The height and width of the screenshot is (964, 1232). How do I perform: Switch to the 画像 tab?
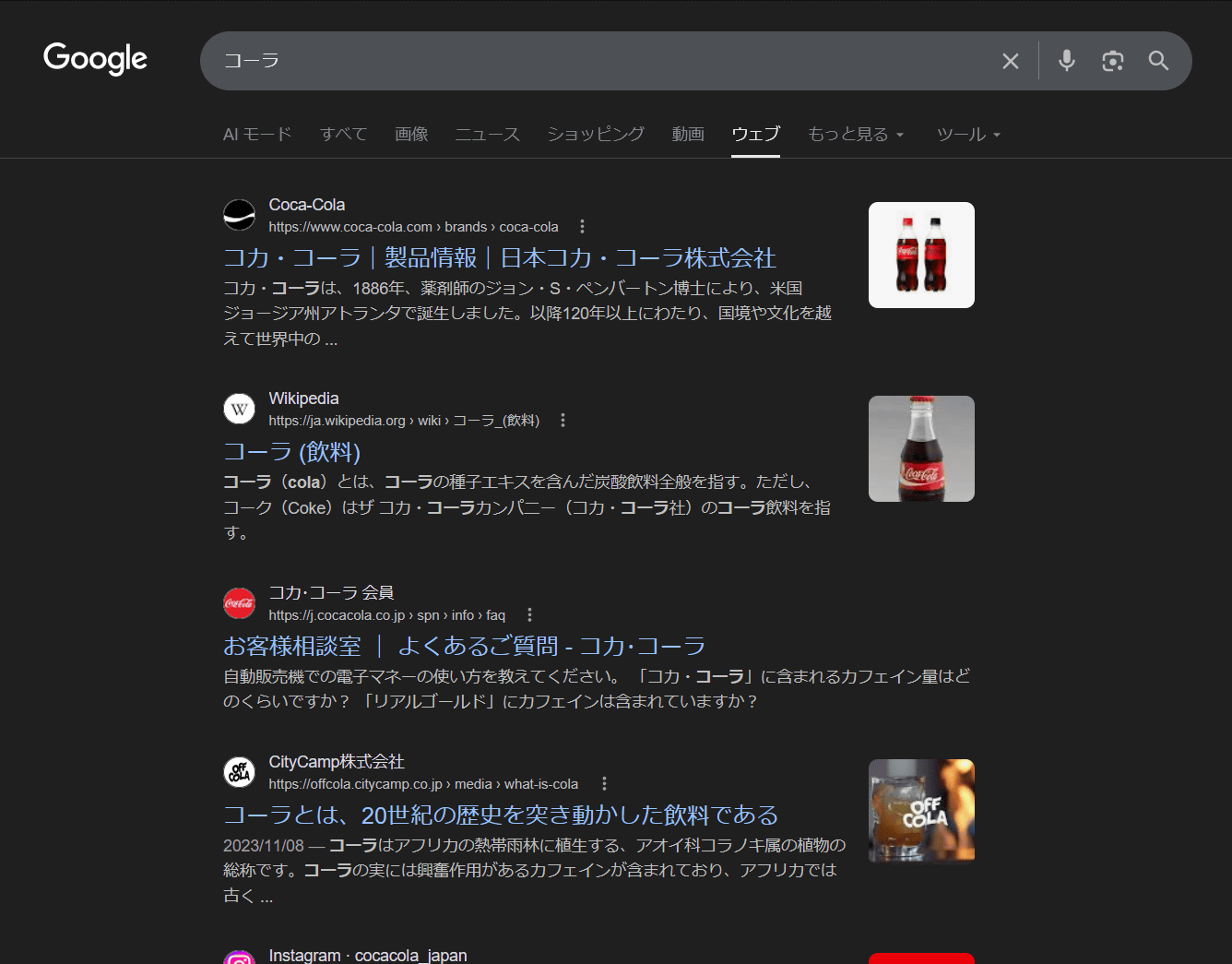pyautogui.click(x=411, y=135)
